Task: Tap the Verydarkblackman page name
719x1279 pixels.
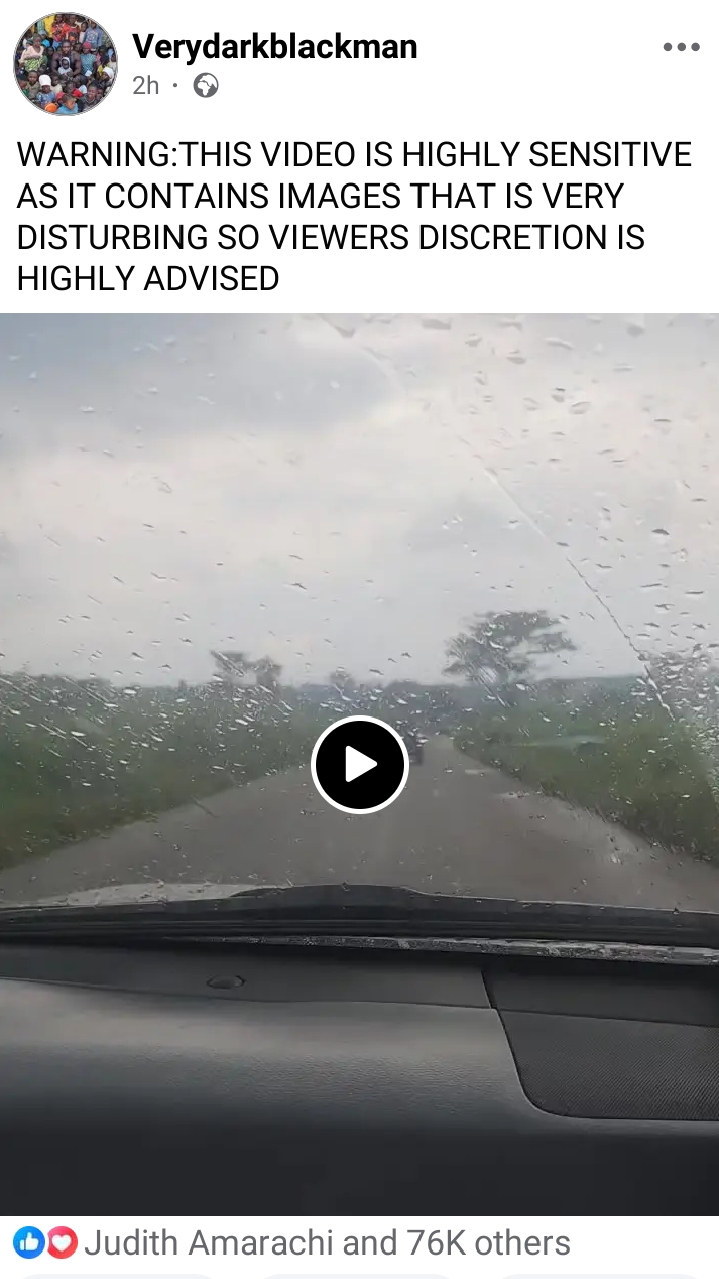Action: (x=274, y=47)
